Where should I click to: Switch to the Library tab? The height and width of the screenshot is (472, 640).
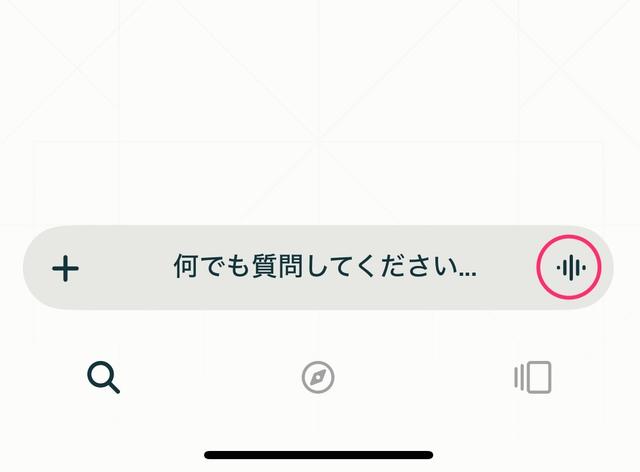tap(533, 377)
